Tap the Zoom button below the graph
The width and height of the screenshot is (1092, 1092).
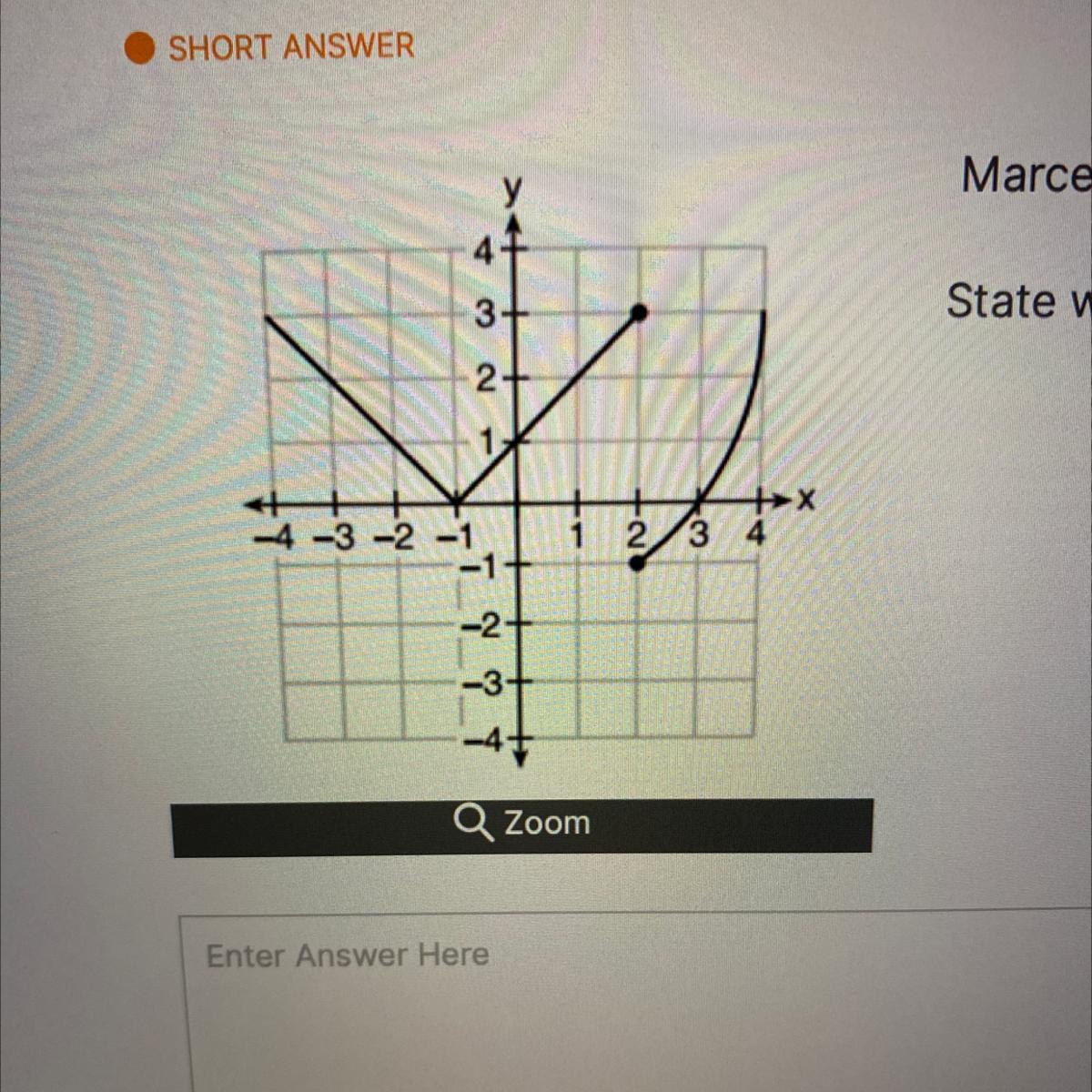click(522, 824)
